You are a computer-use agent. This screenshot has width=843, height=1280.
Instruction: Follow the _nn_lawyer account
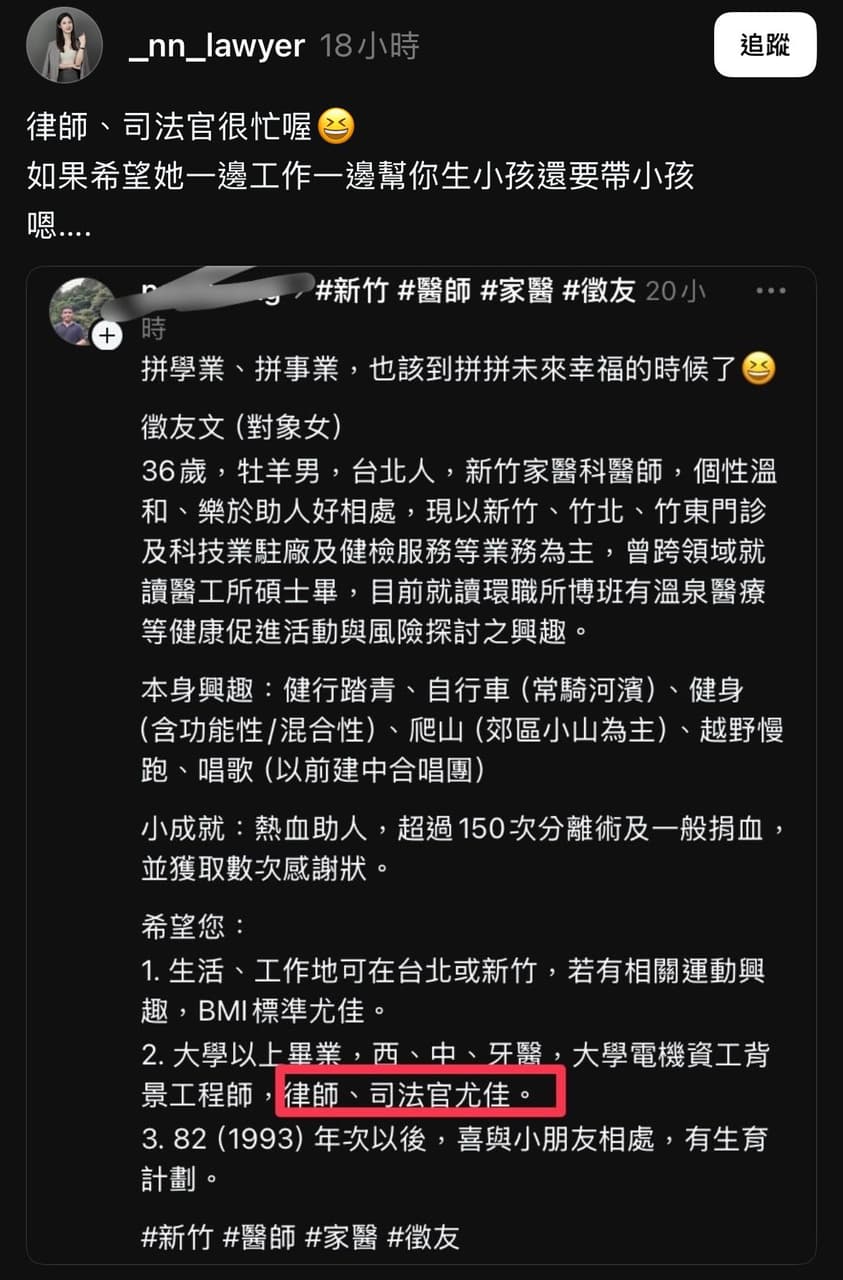(765, 45)
